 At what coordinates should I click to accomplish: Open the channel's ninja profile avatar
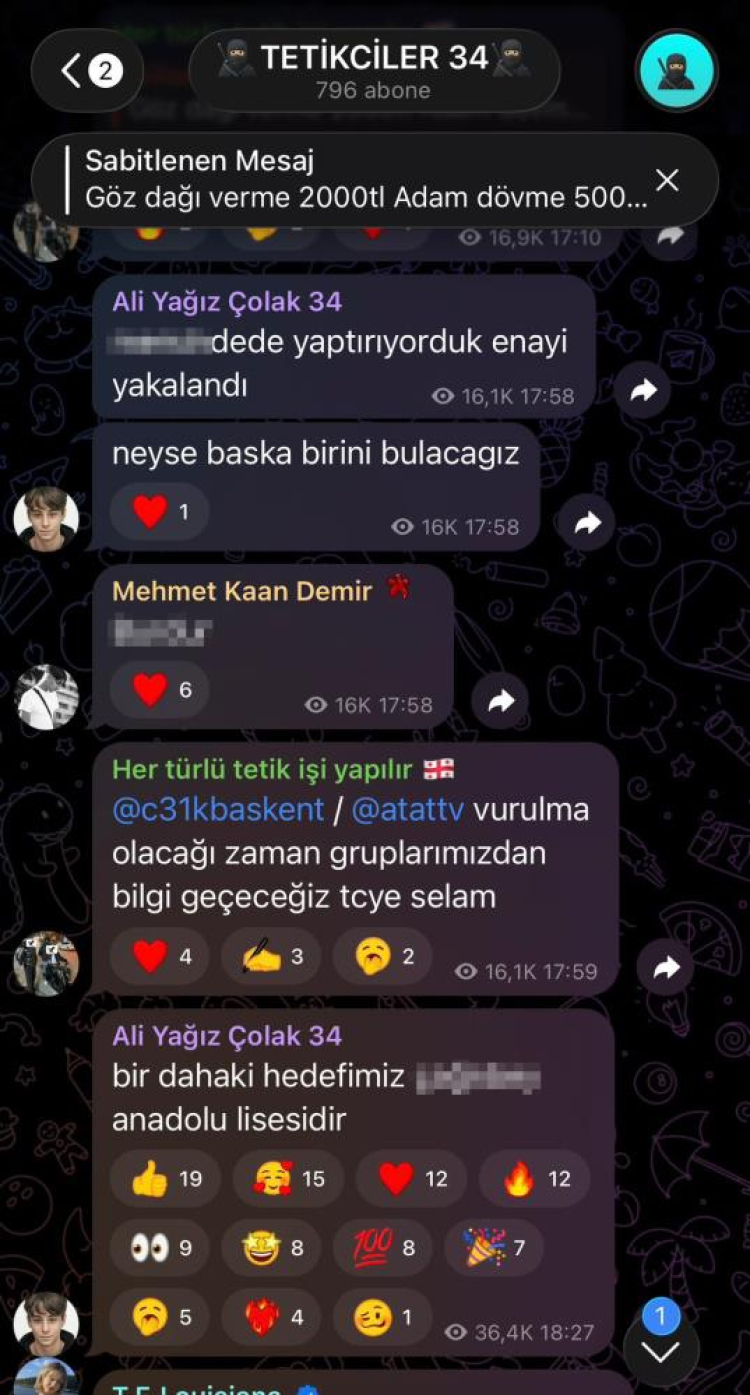pos(677,71)
